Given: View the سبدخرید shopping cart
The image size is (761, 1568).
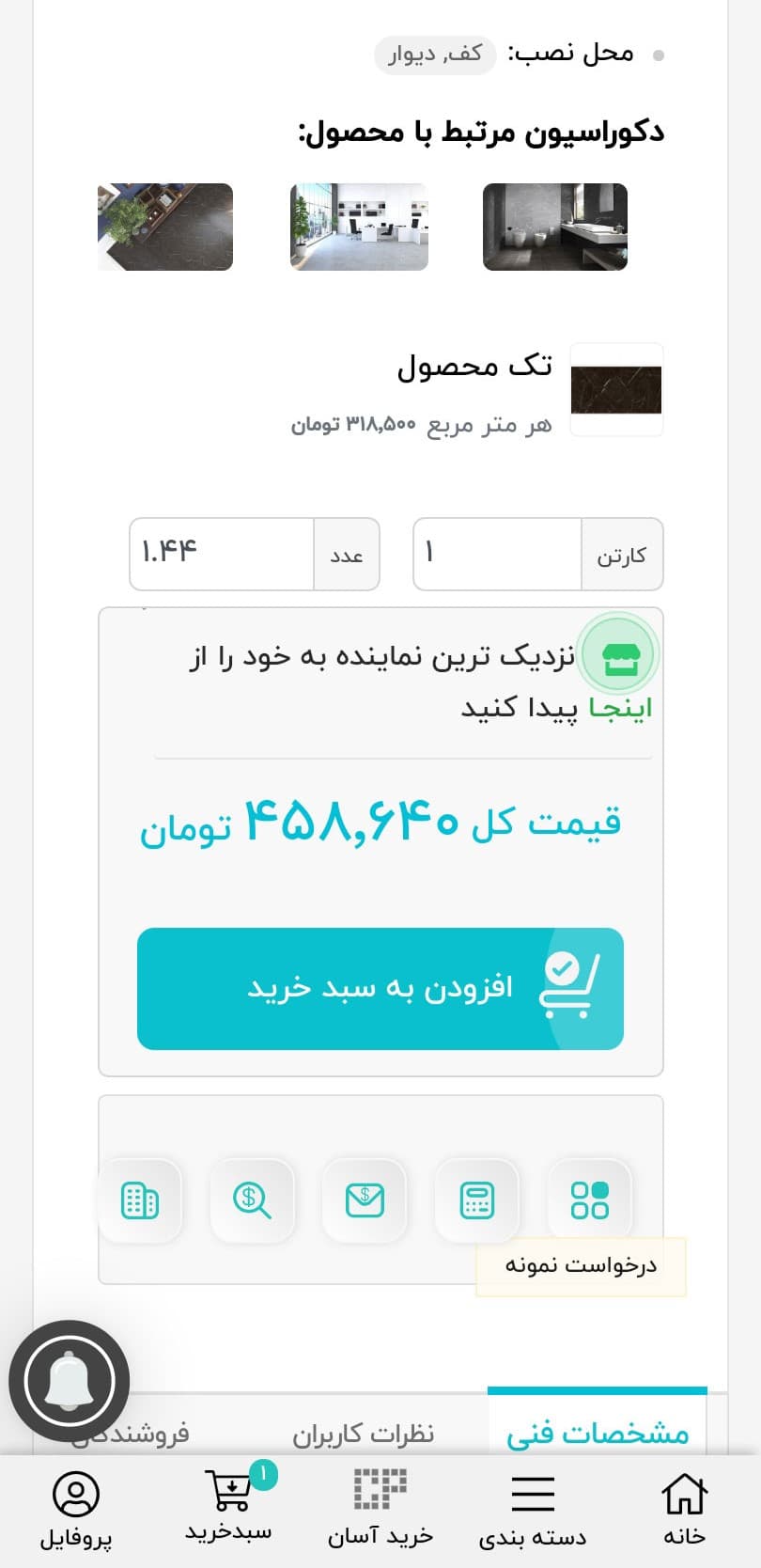Looking at the screenshot, I should pos(228,1506).
